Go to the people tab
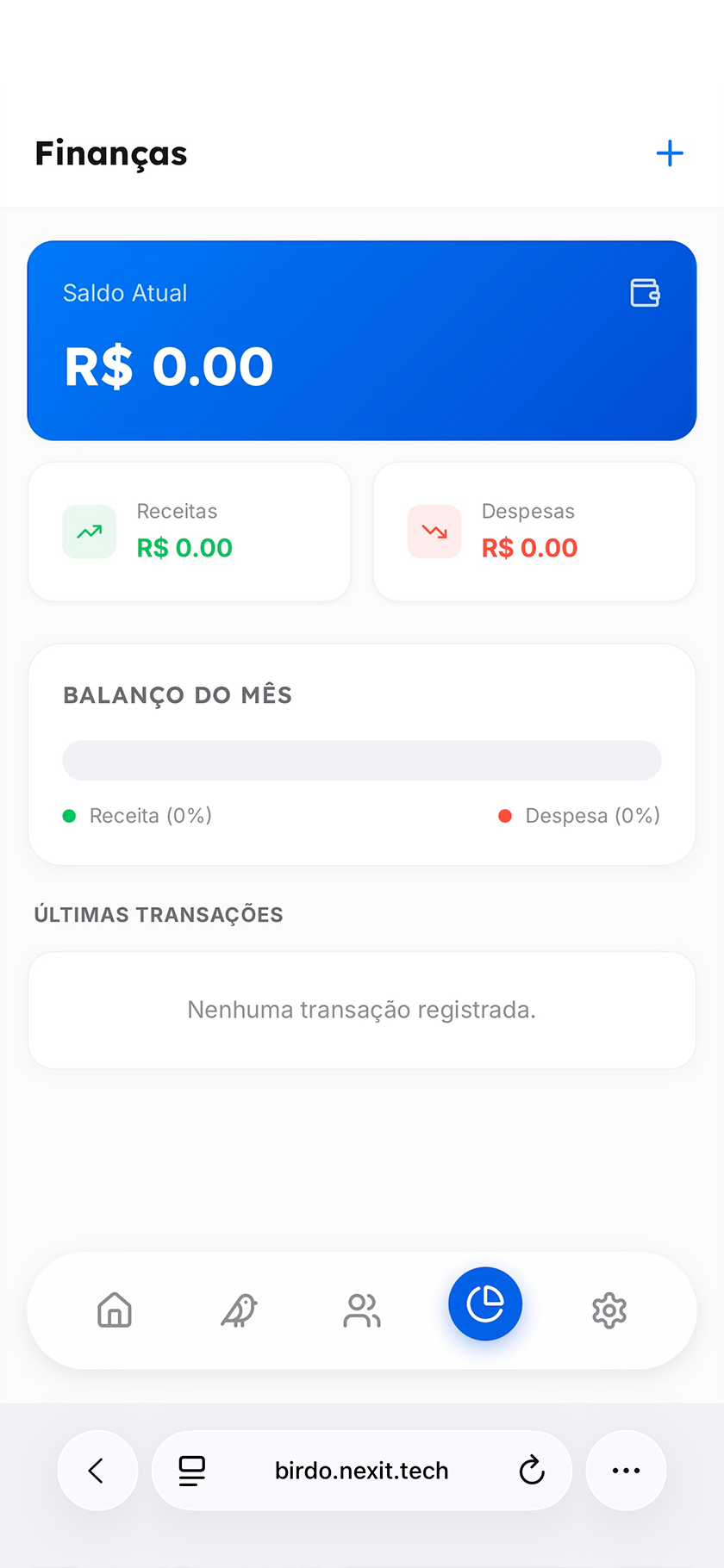The image size is (724, 1568). [362, 1310]
